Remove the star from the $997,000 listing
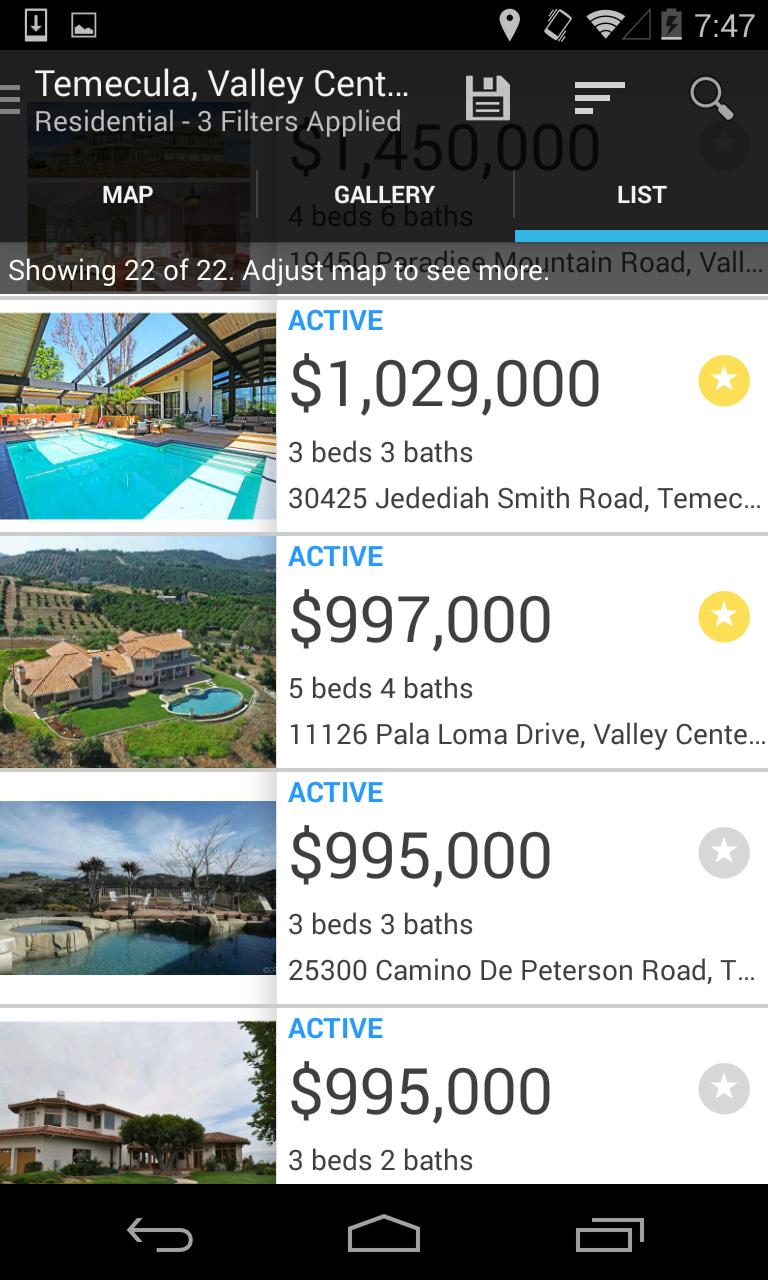 pos(724,616)
